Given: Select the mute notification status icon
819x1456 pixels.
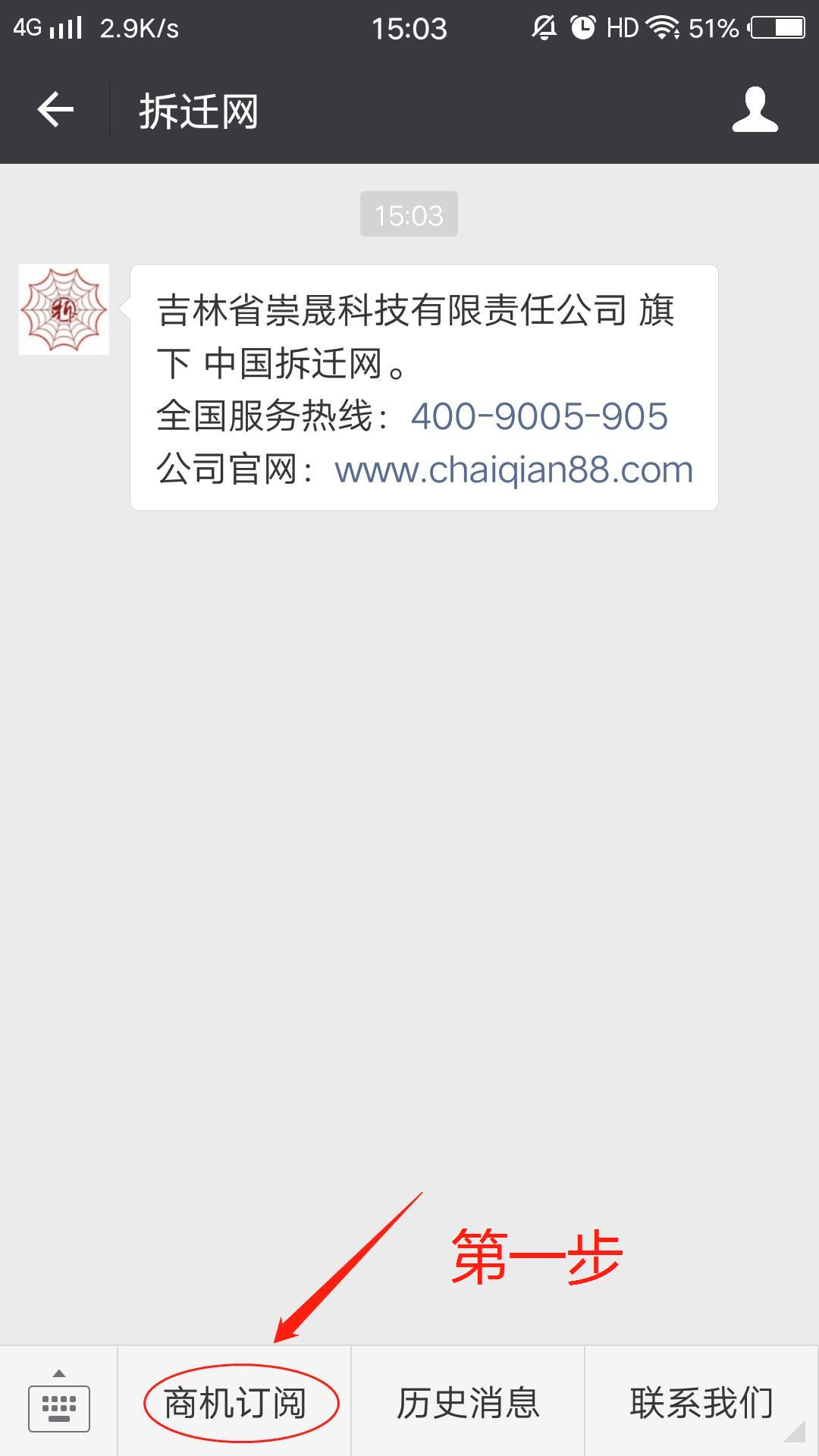Looking at the screenshot, I should 543,27.
